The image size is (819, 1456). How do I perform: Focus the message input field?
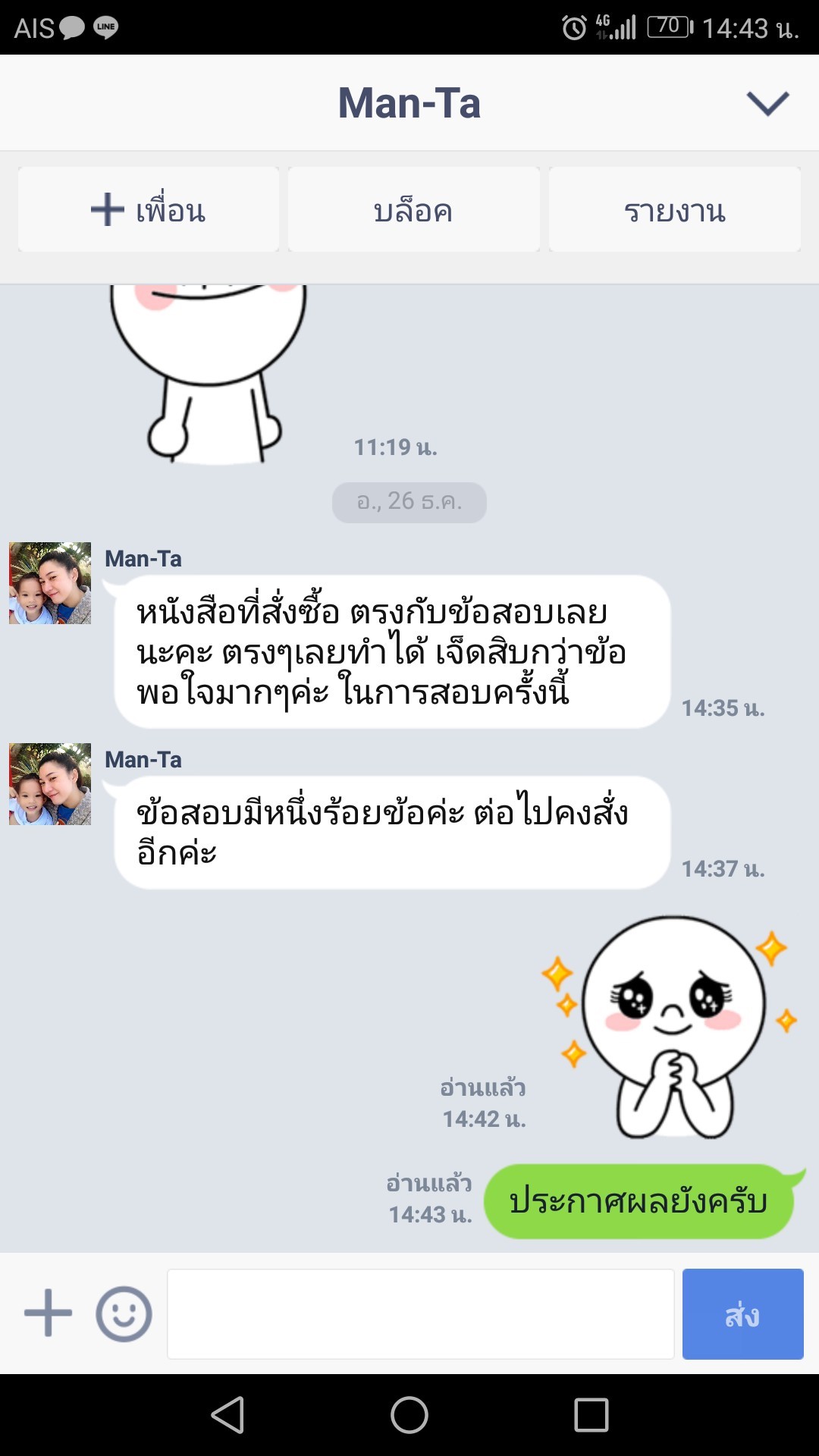point(421,1313)
